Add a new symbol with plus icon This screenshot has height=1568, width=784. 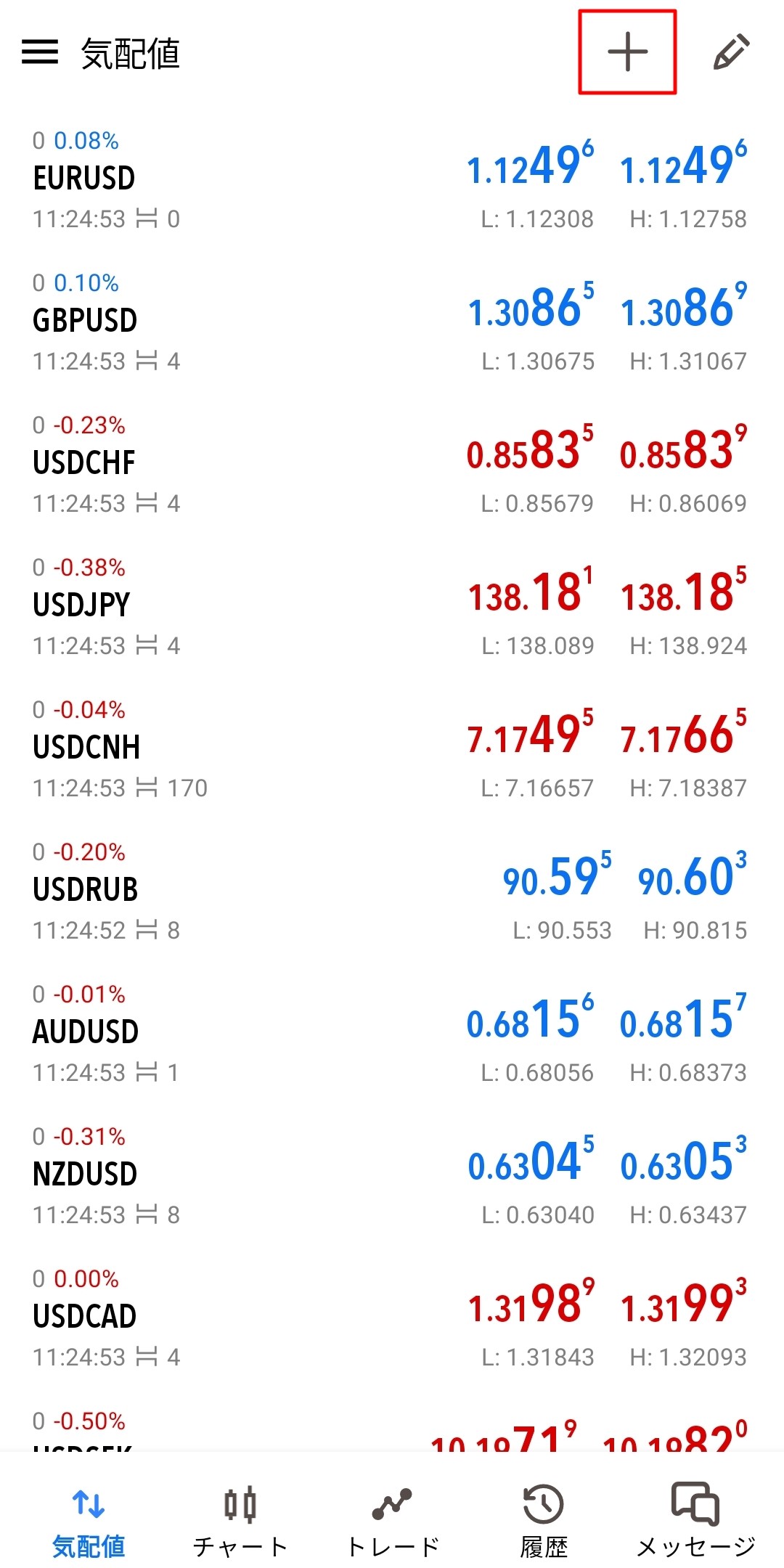click(627, 52)
